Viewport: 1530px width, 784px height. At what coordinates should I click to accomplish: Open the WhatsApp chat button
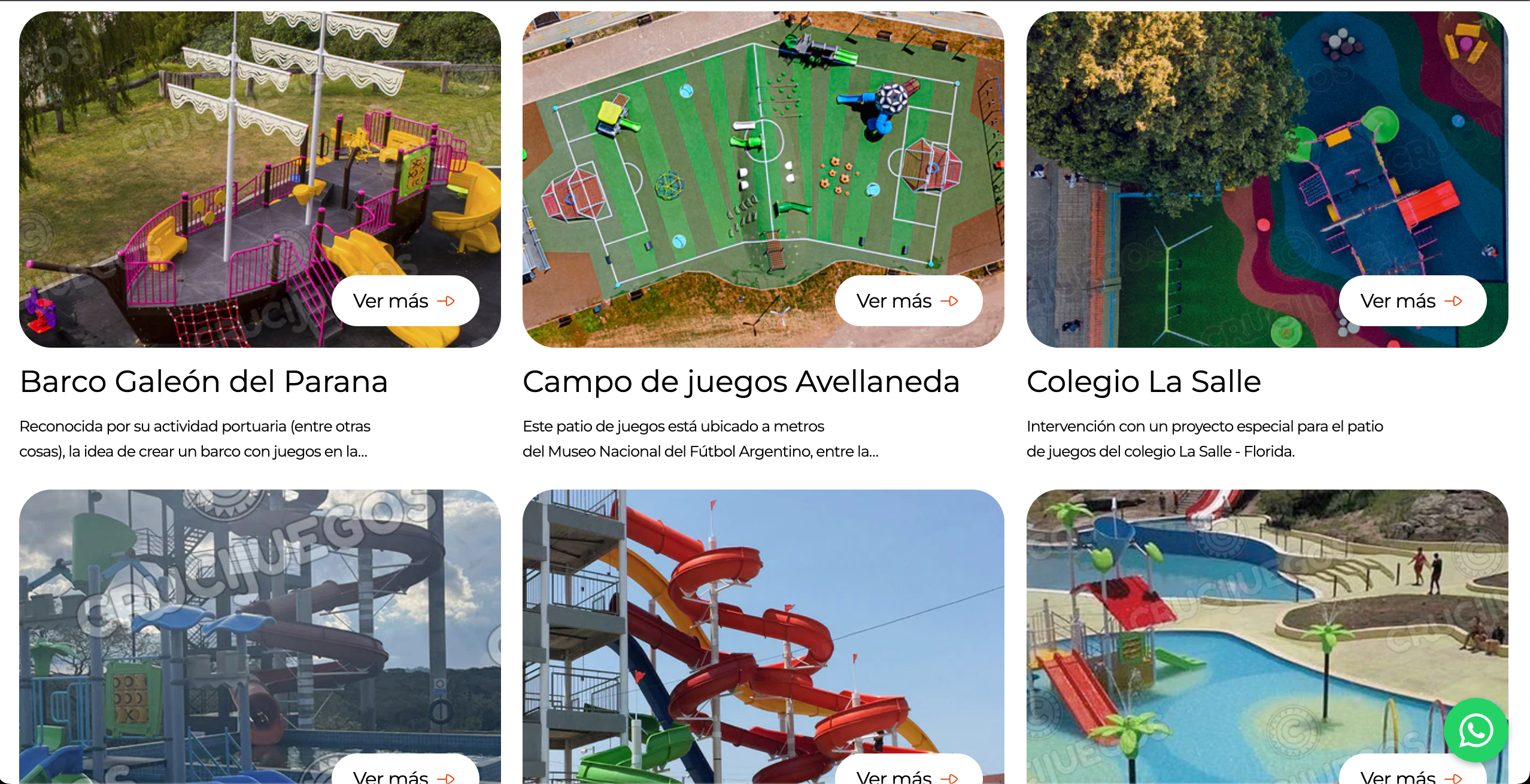(1475, 730)
